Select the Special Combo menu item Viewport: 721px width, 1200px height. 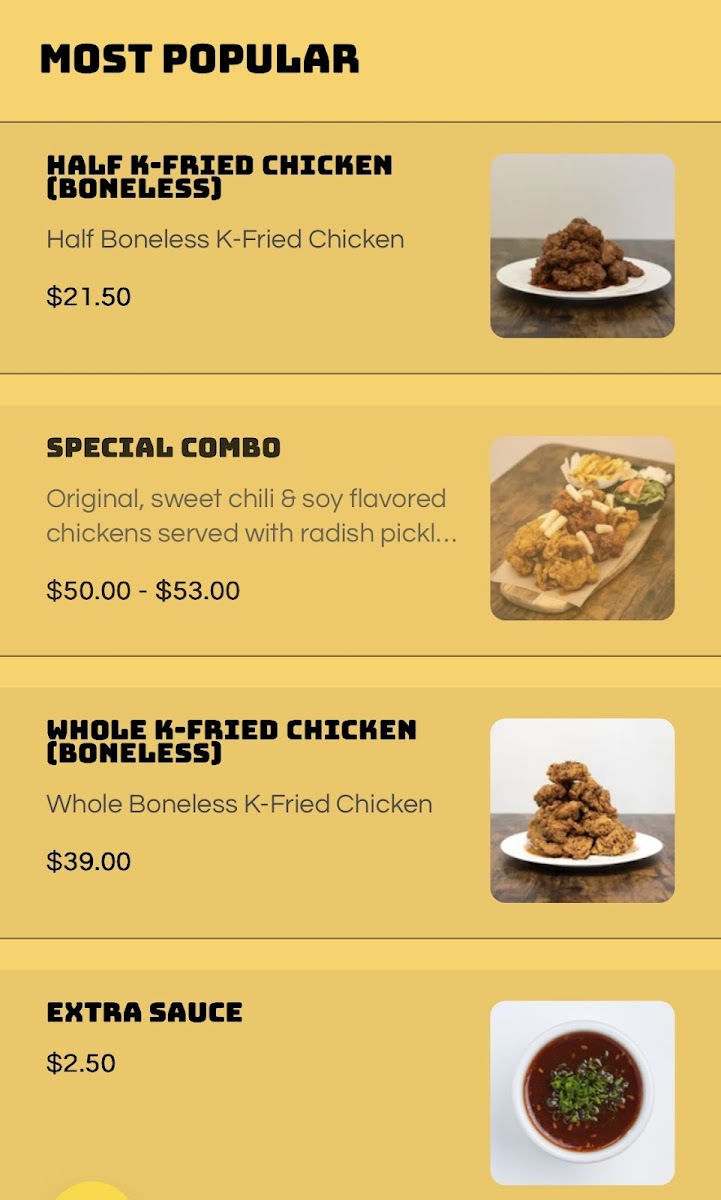click(x=164, y=448)
